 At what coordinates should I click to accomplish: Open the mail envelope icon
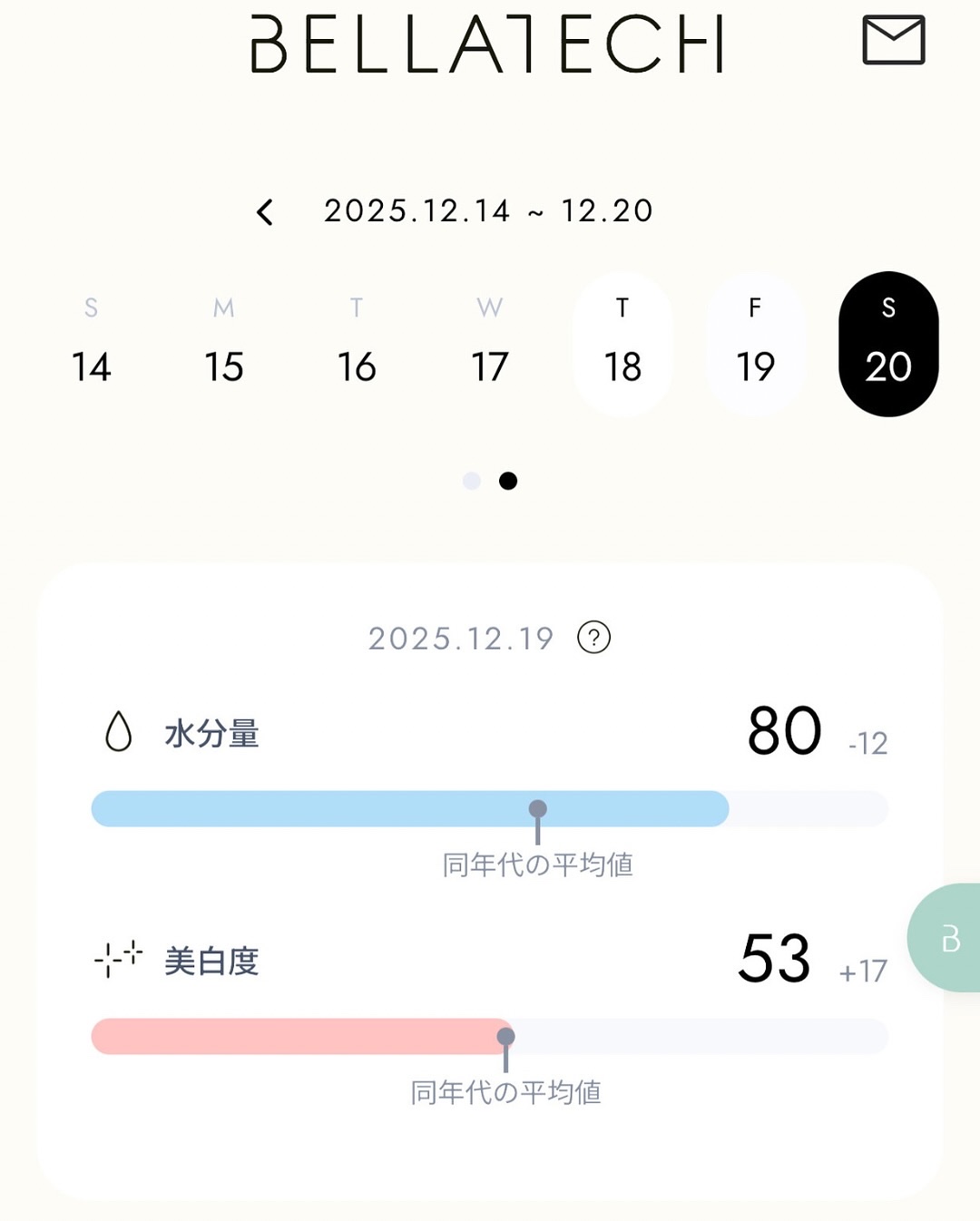pyautogui.click(x=893, y=41)
